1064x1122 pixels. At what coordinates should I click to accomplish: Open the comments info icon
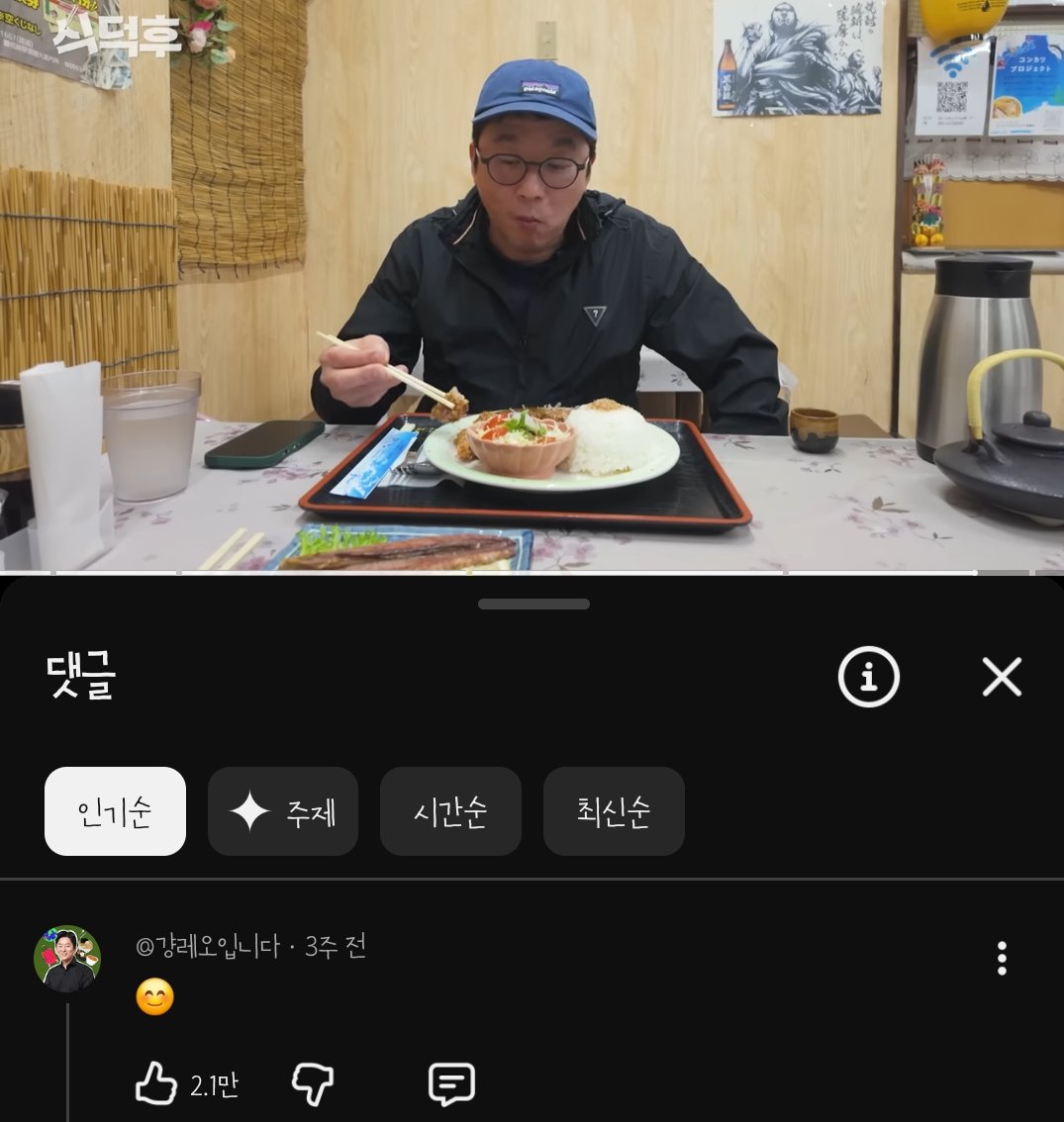[868, 678]
